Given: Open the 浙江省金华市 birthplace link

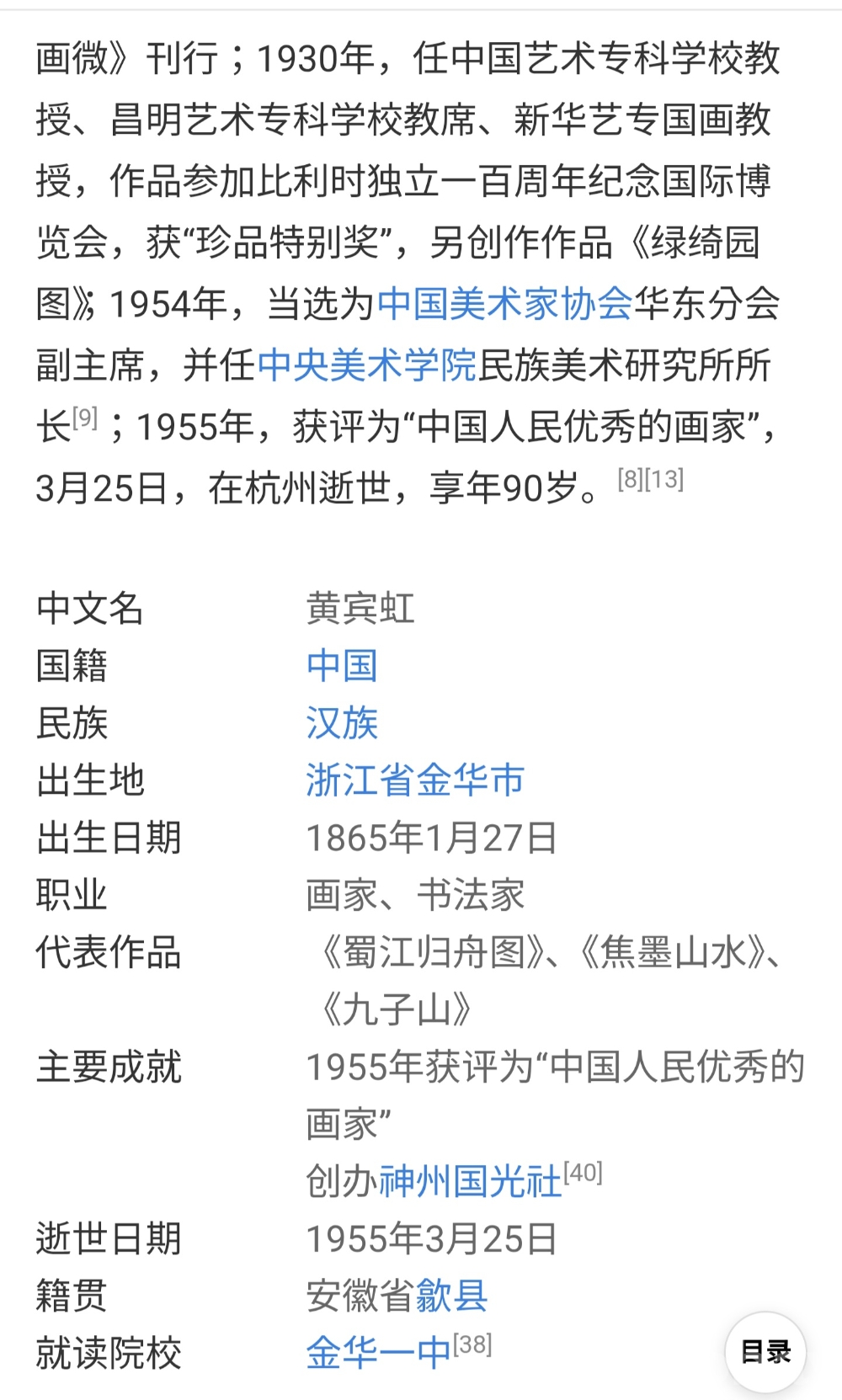Looking at the screenshot, I should tap(415, 780).
